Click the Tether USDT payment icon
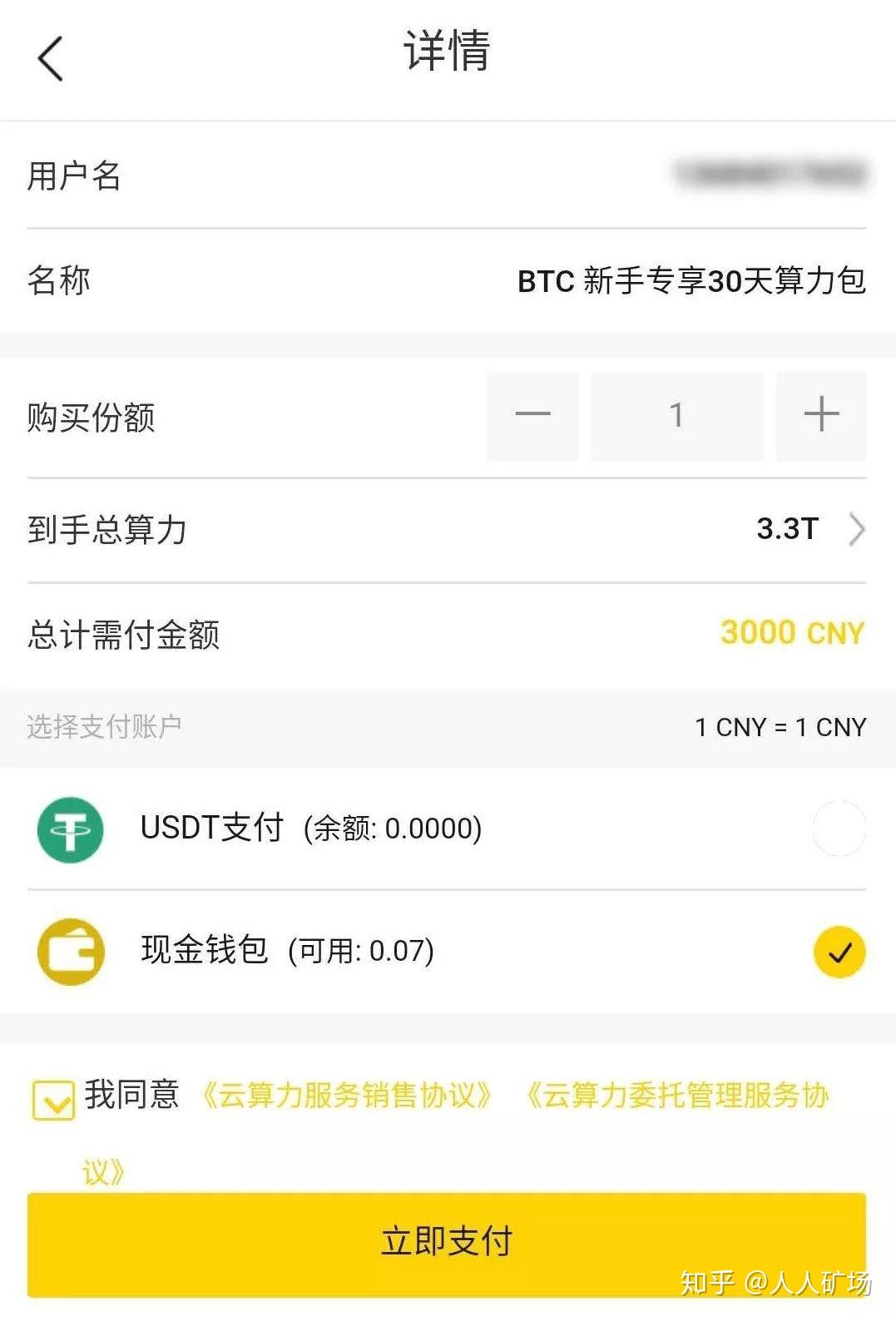Viewport: 896px width, 1321px height. (x=70, y=829)
